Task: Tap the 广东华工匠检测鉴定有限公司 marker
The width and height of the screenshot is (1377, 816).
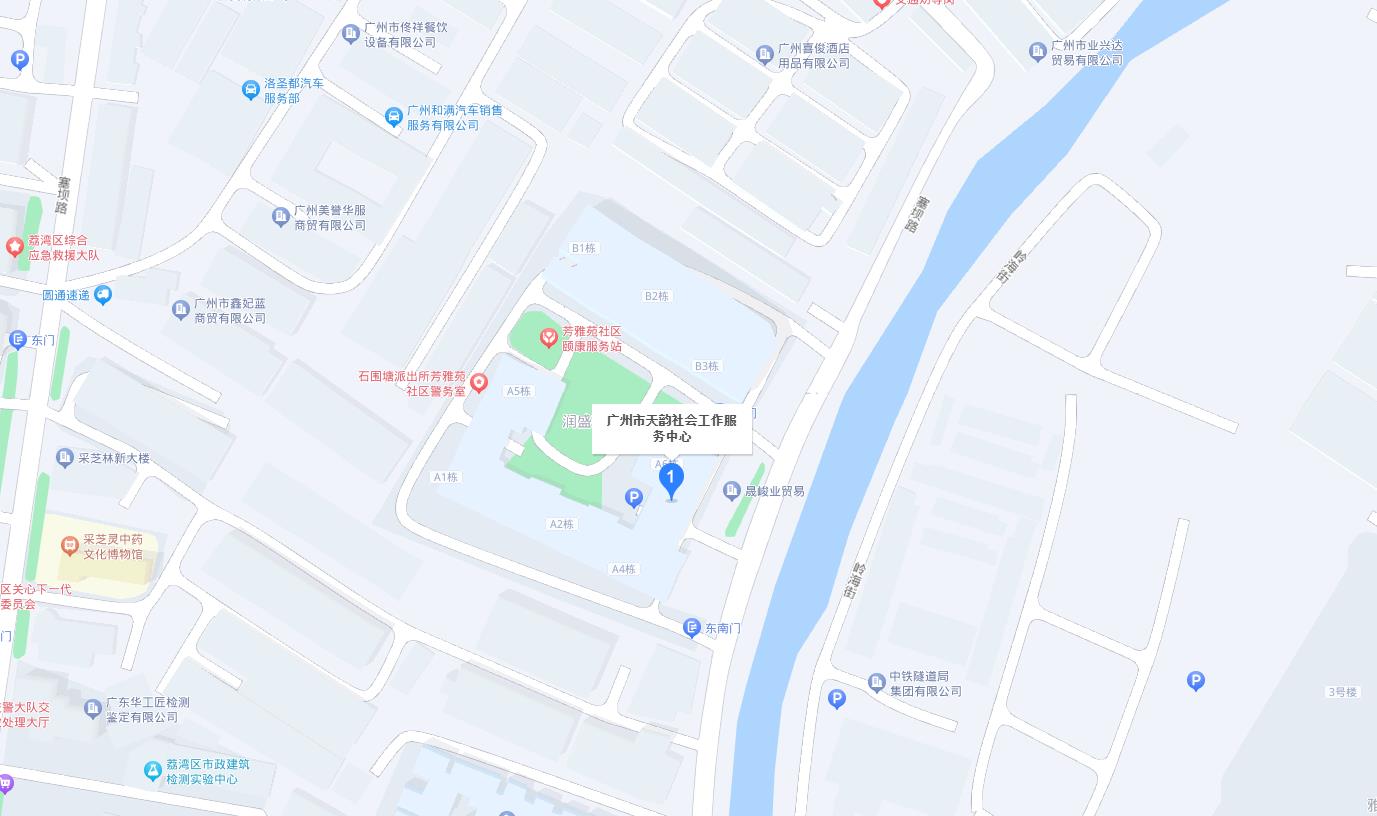Action: coord(93,709)
